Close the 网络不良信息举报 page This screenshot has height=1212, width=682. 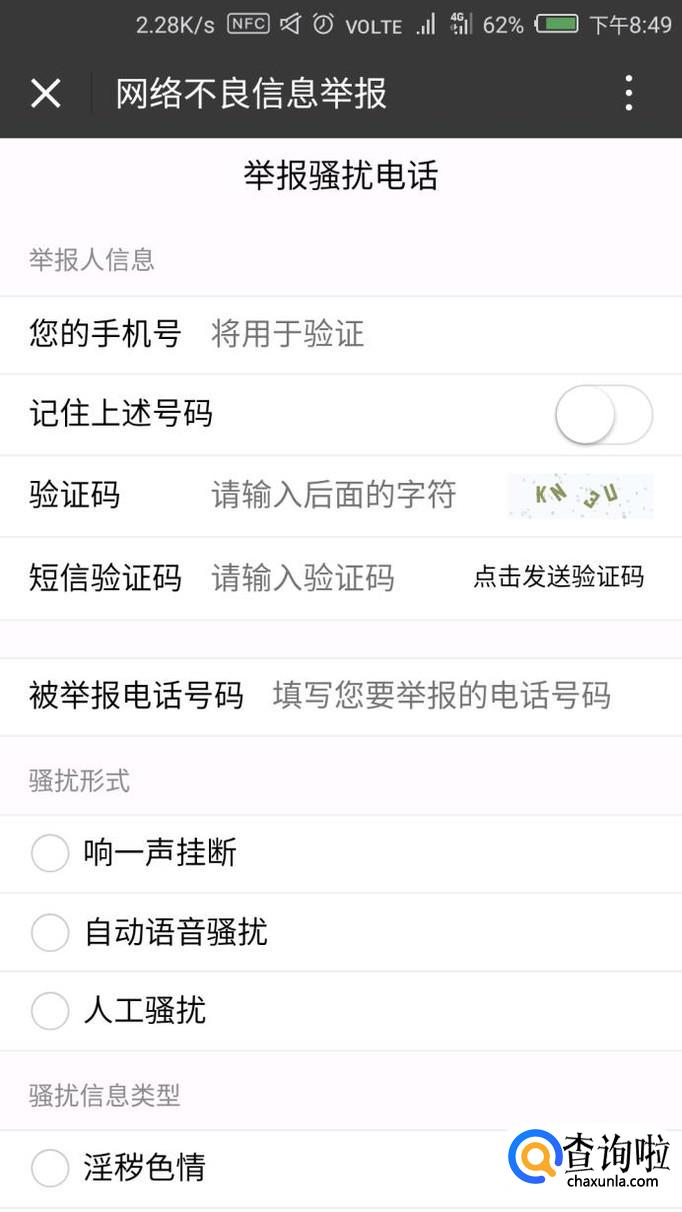point(46,94)
